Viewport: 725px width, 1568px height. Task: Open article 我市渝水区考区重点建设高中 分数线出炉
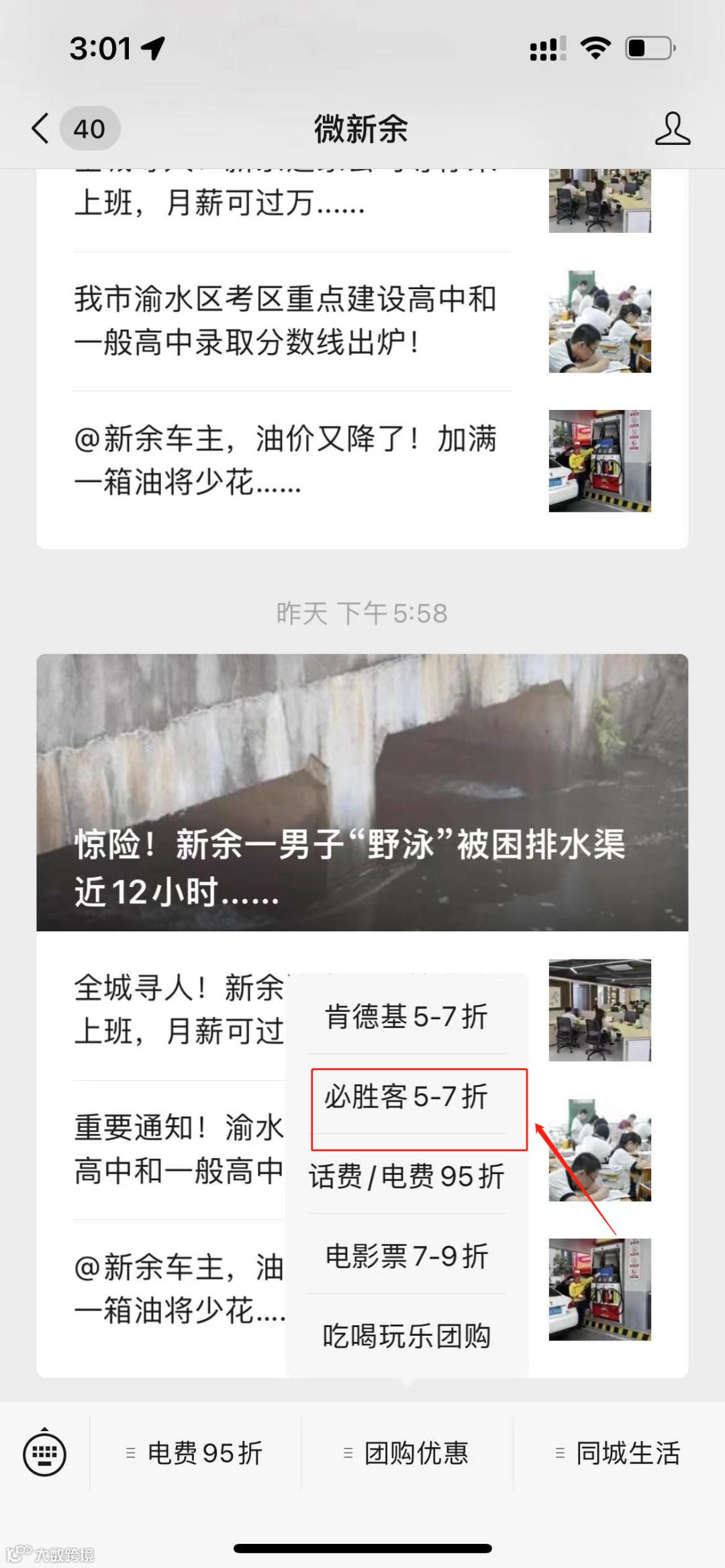pos(362,321)
